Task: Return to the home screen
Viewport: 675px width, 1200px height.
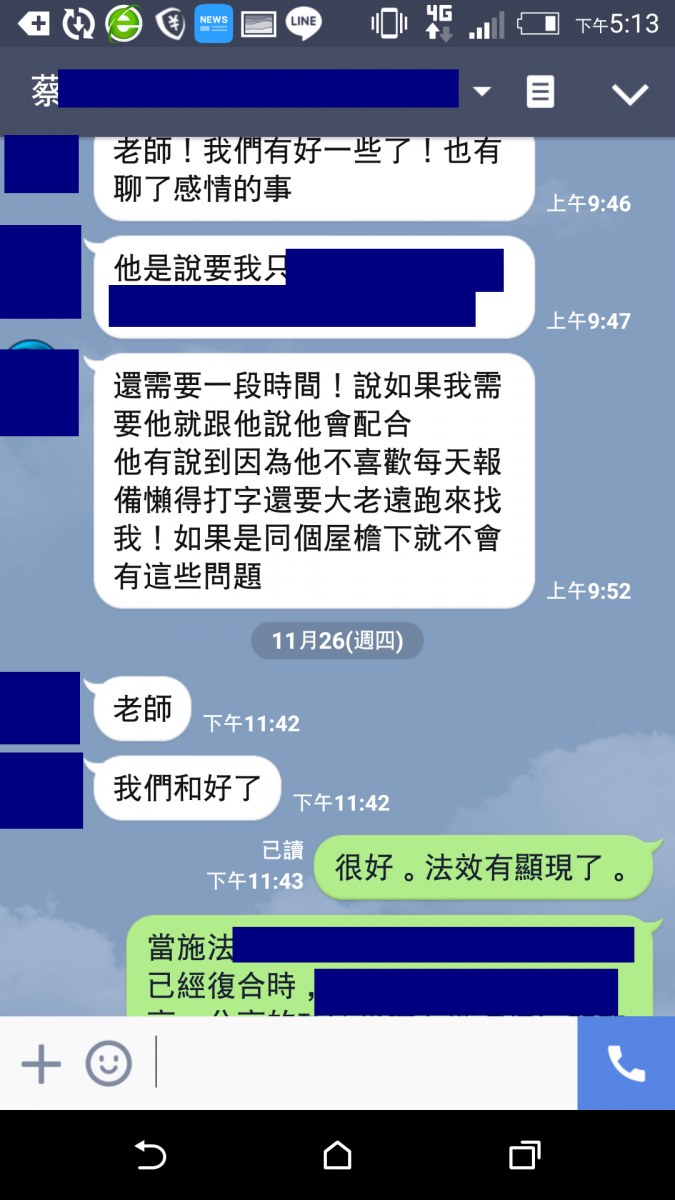Action: (x=338, y=1156)
